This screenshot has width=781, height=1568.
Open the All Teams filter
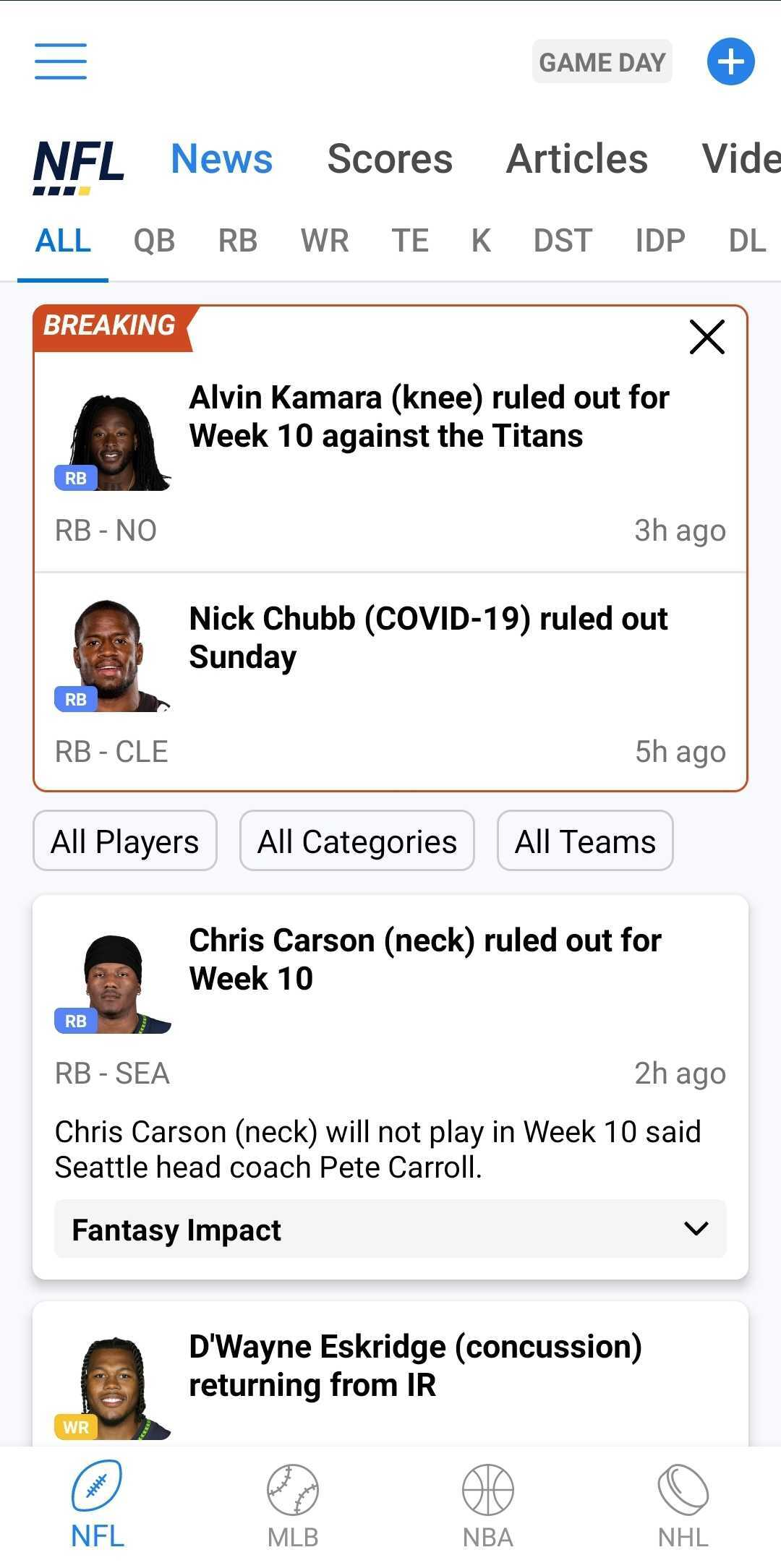click(585, 841)
